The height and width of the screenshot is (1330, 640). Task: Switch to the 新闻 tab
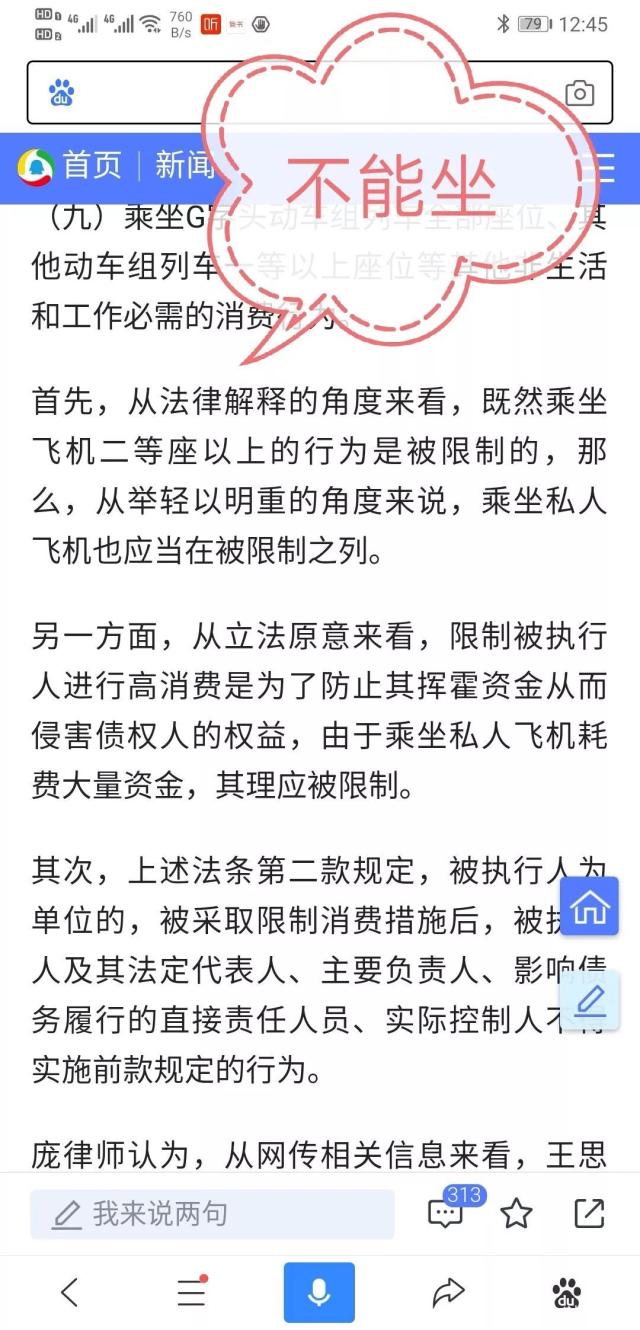[x=185, y=166]
